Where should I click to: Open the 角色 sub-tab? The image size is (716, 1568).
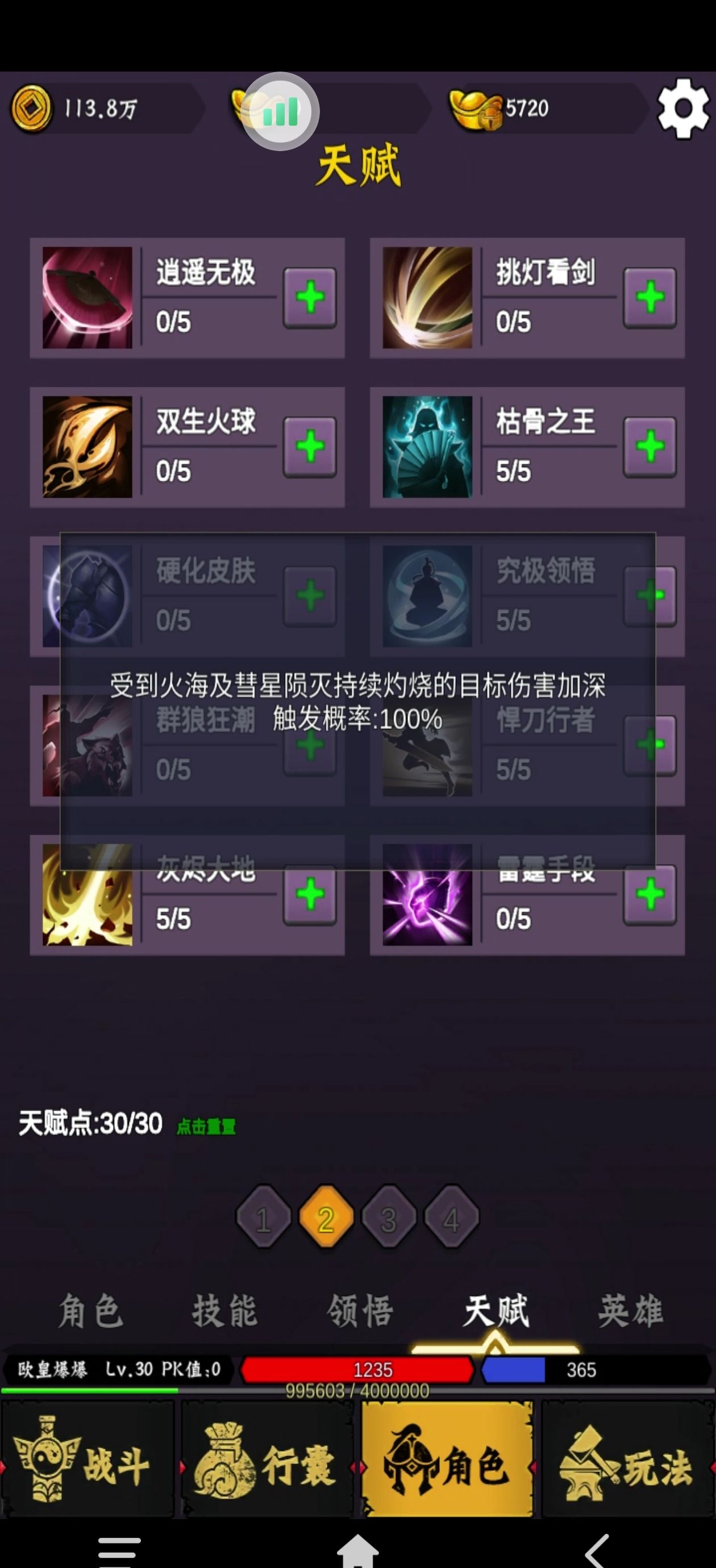point(90,1311)
